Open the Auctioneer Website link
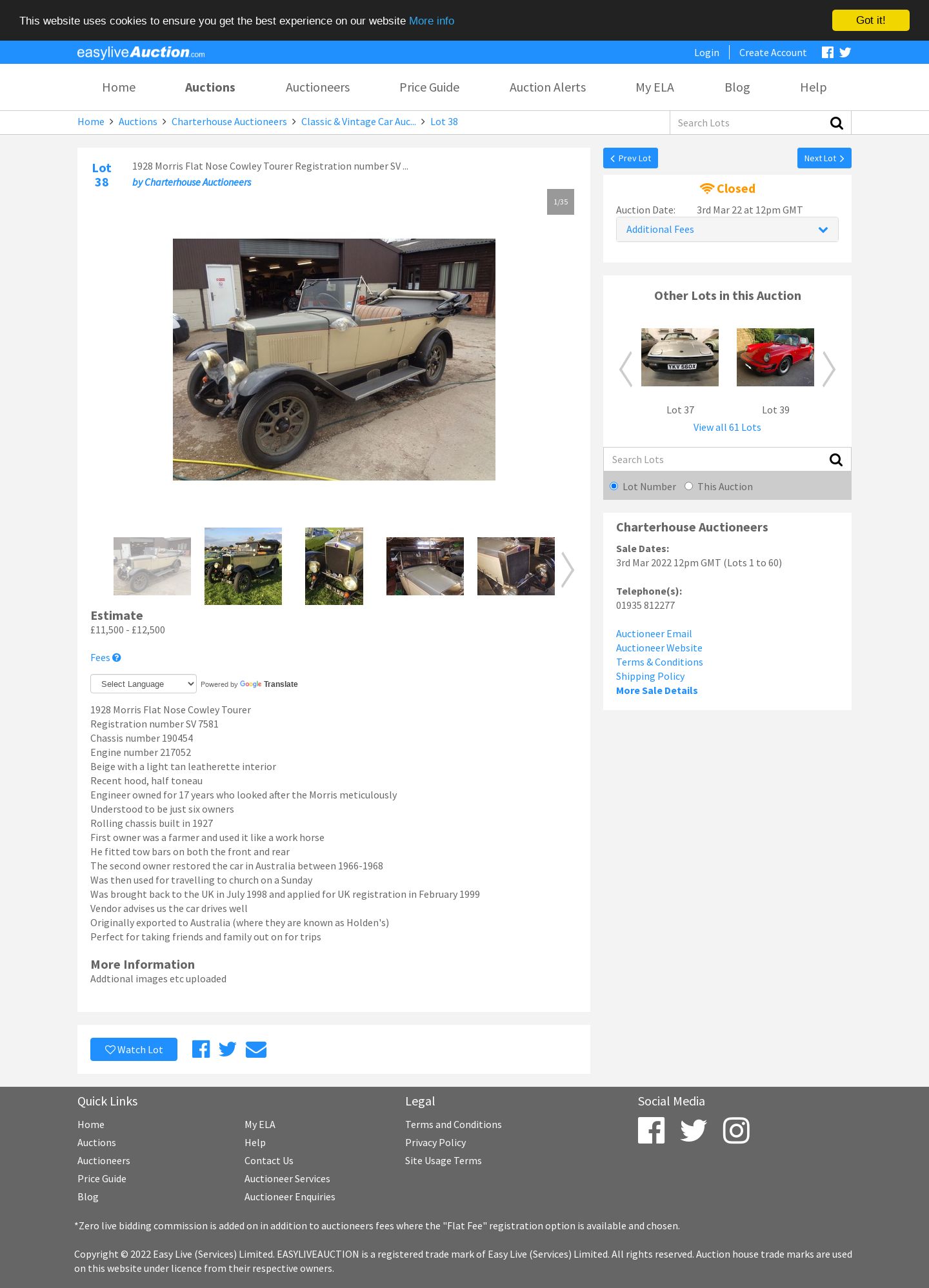This screenshot has height=1288, width=929. (659, 648)
